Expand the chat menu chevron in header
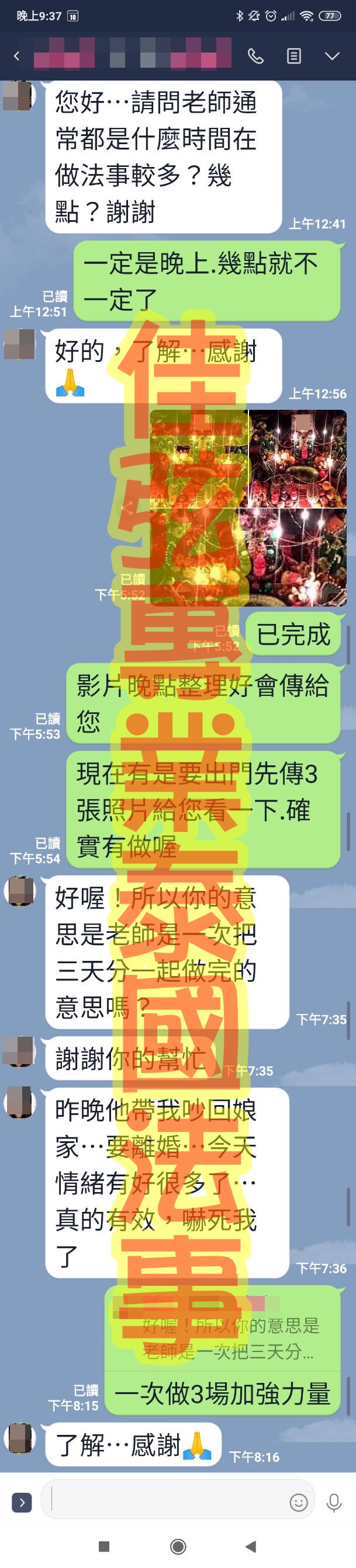This screenshot has width=356, height=1568. coord(332,57)
